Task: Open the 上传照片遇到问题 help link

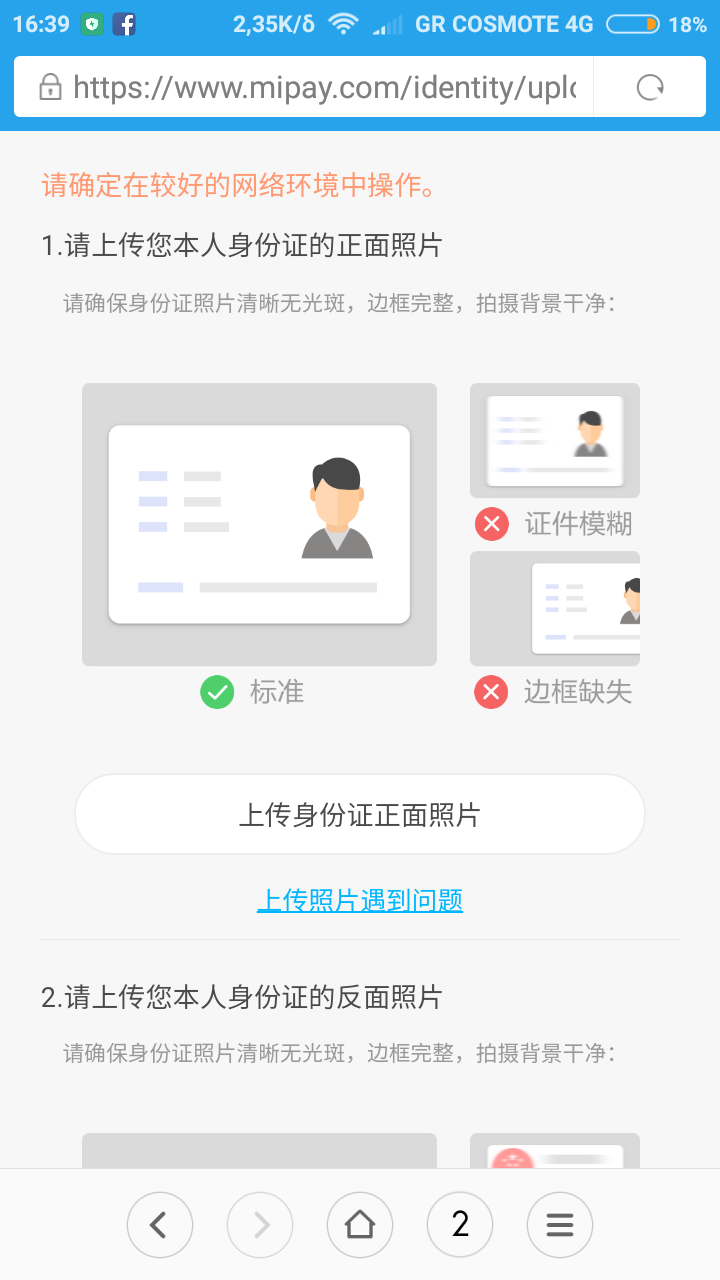Action: (x=360, y=901)
